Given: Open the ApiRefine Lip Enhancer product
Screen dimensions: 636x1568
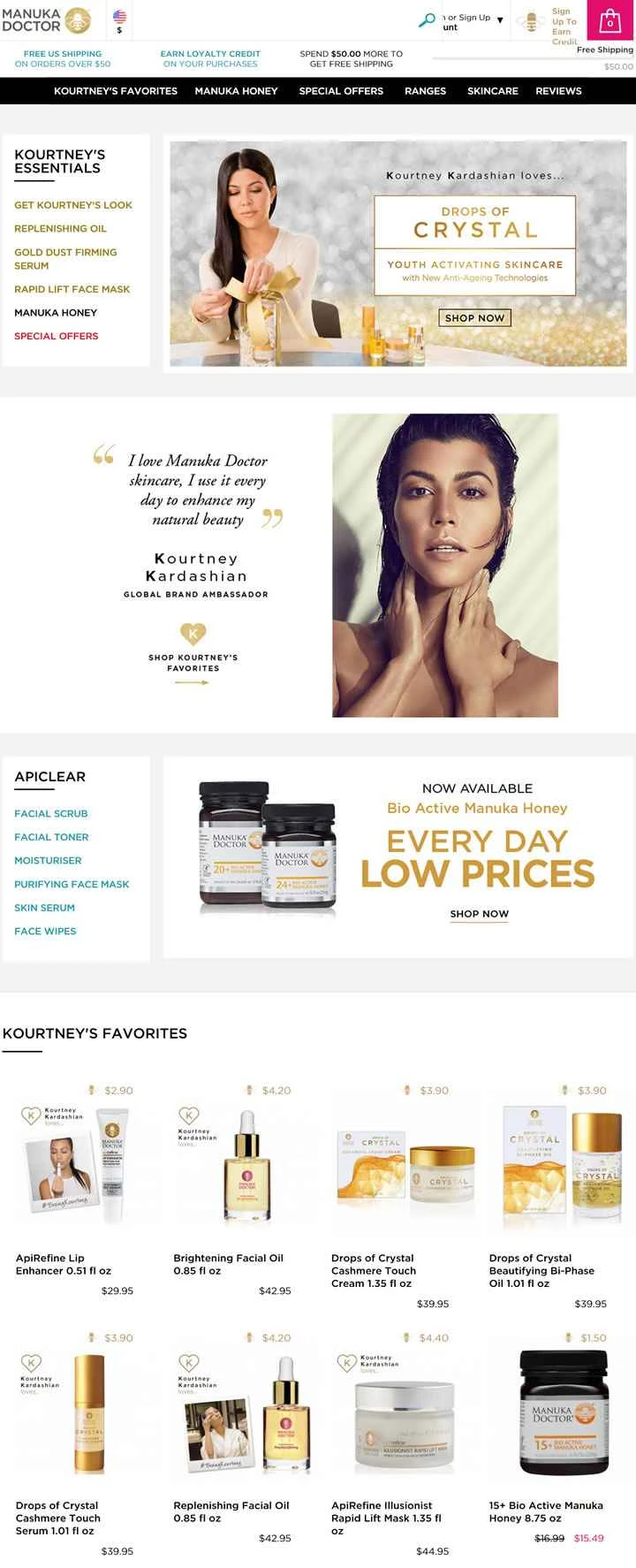Looking at the screenshot, I should [79, 1167].
